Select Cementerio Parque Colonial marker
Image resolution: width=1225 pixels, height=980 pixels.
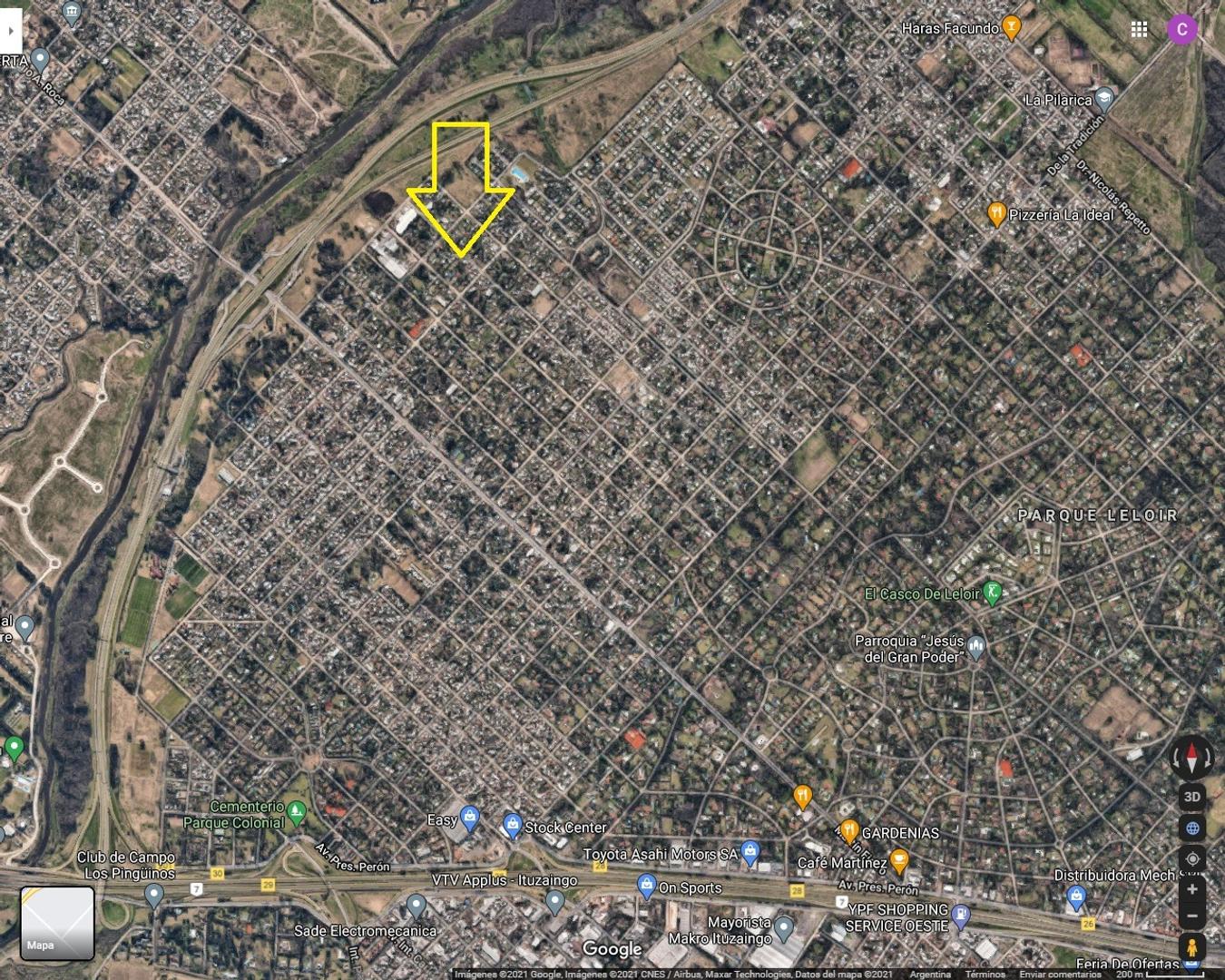pyautogui.click(x=297, y=810)
